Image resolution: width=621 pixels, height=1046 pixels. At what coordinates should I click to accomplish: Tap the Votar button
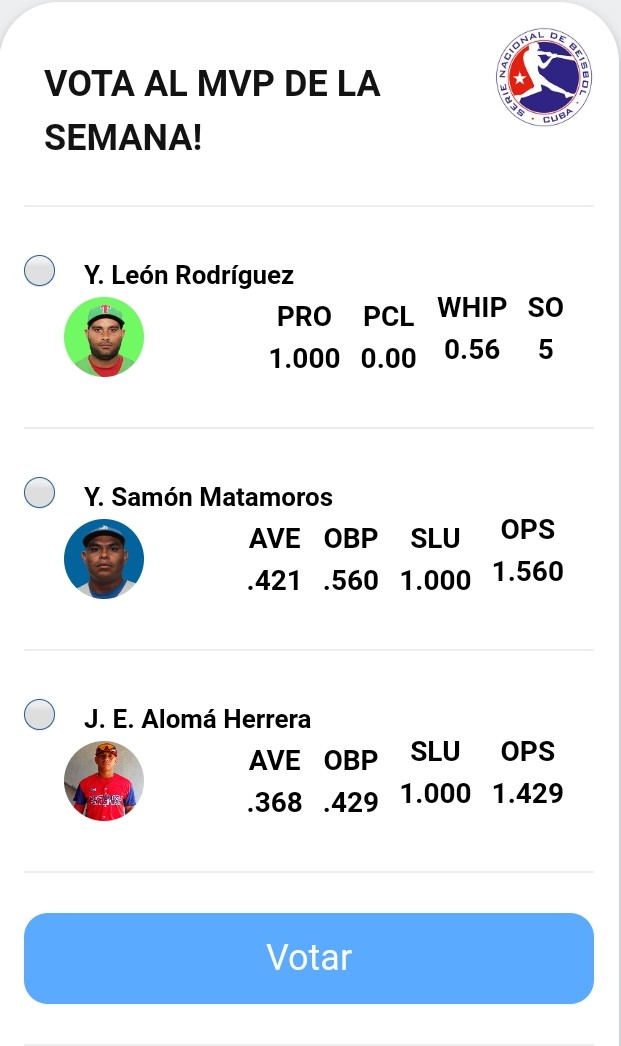tap(309, 958)
